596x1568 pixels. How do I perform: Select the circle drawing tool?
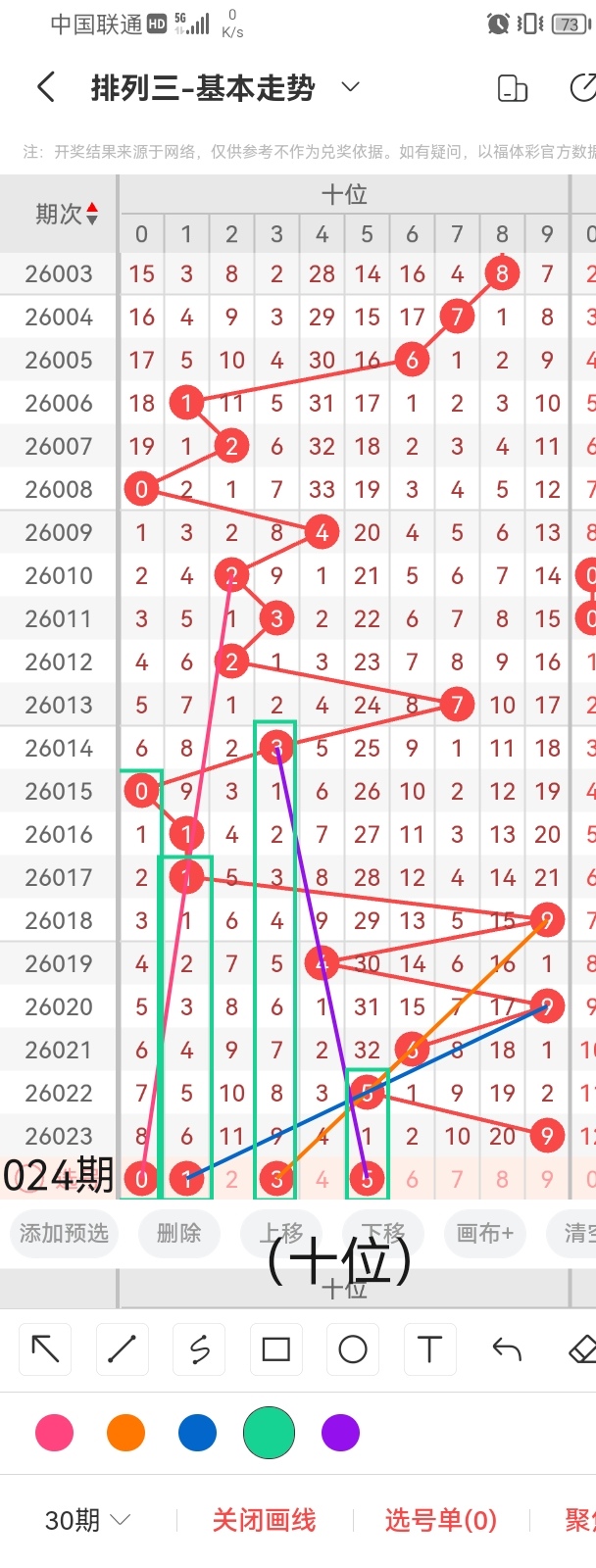(353, 1349)
